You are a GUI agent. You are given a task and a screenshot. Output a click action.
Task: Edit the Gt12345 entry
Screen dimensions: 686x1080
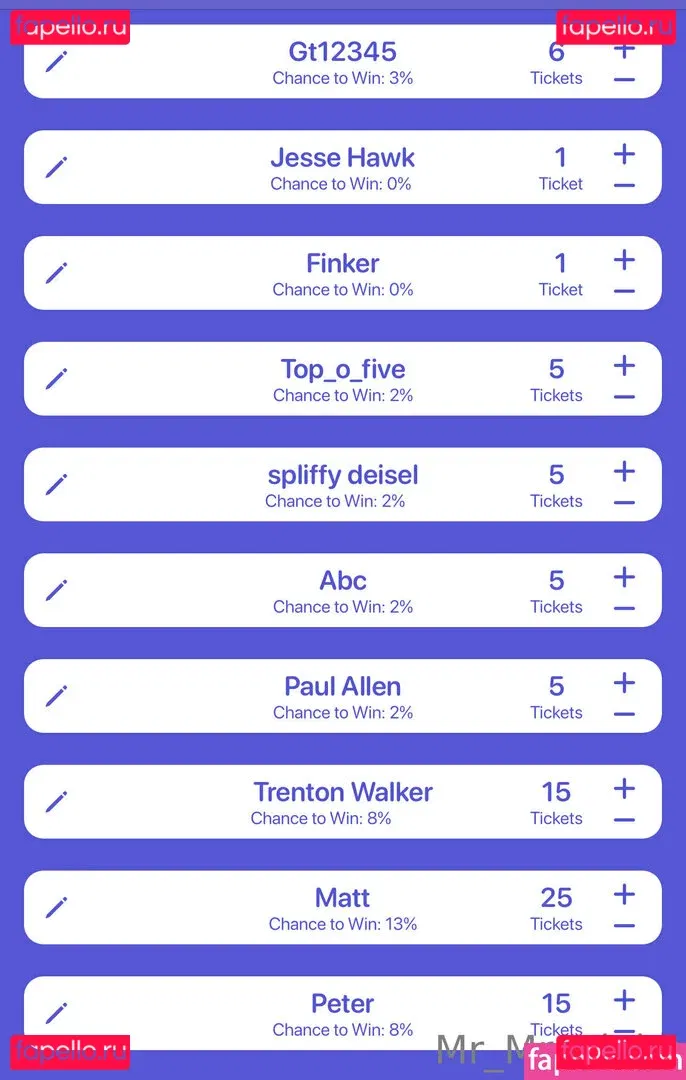point(57,60)
